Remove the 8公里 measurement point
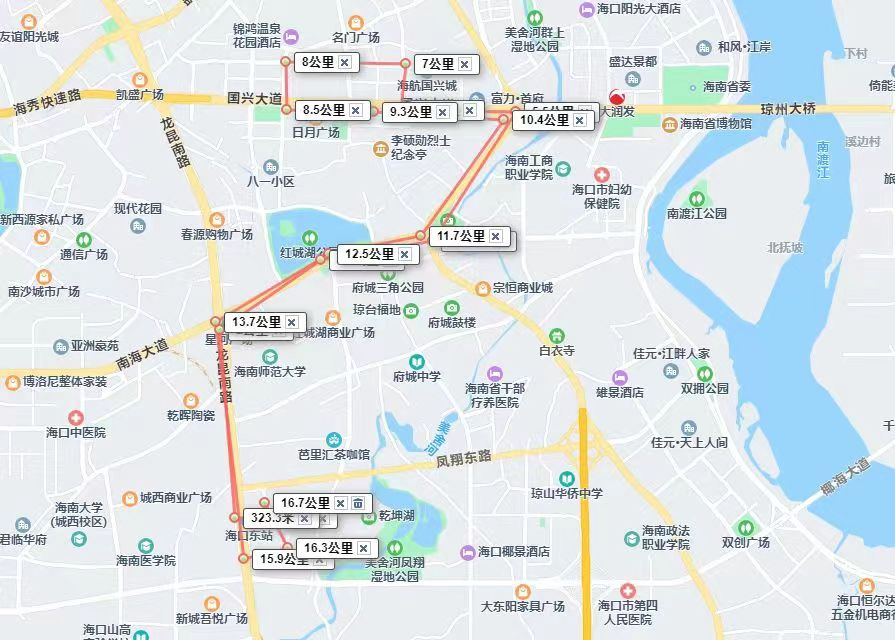The image size is (895, 640). (x=345, y=62)
